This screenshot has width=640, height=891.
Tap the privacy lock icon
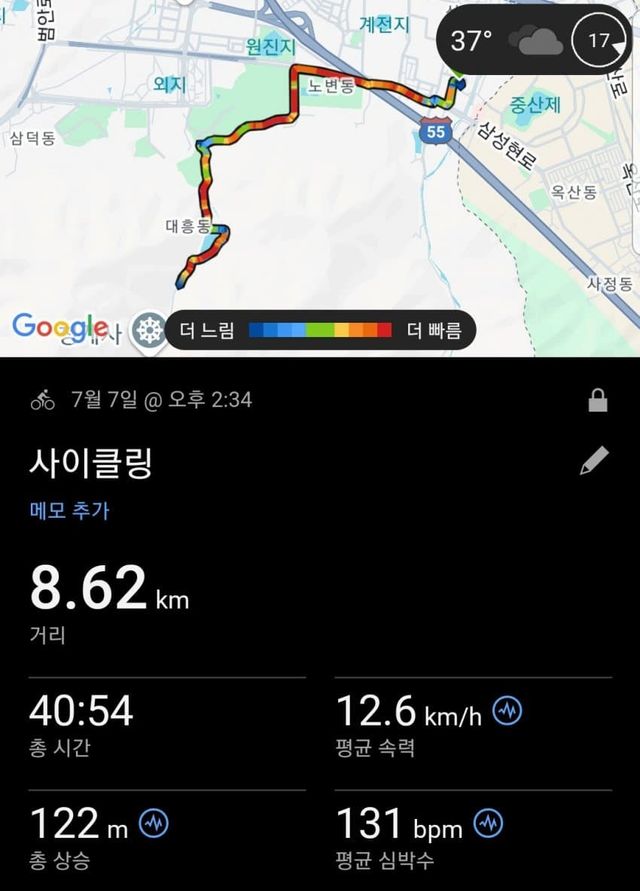click(598, 401)
